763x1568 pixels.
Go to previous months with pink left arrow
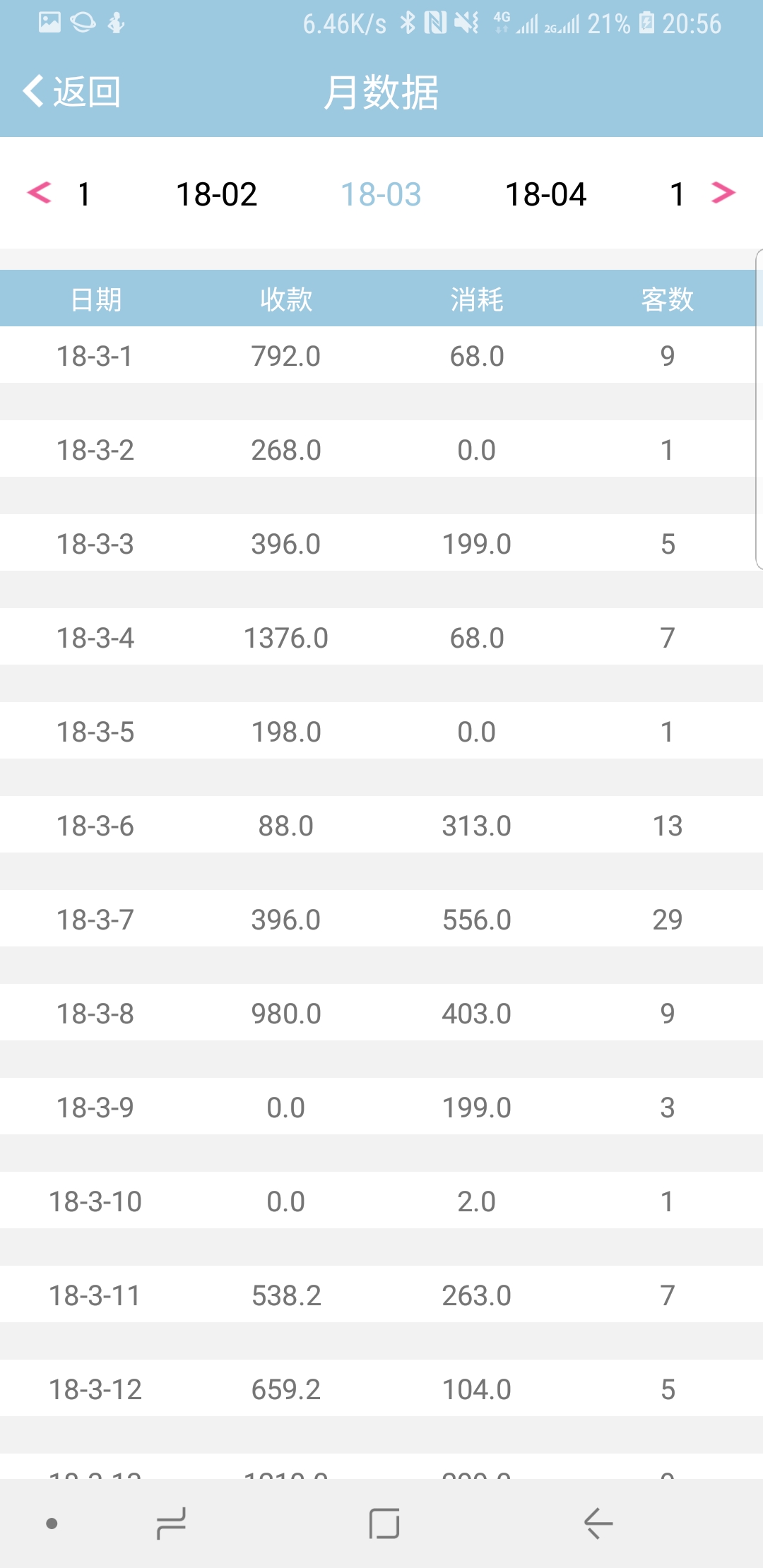click(40, 193)
